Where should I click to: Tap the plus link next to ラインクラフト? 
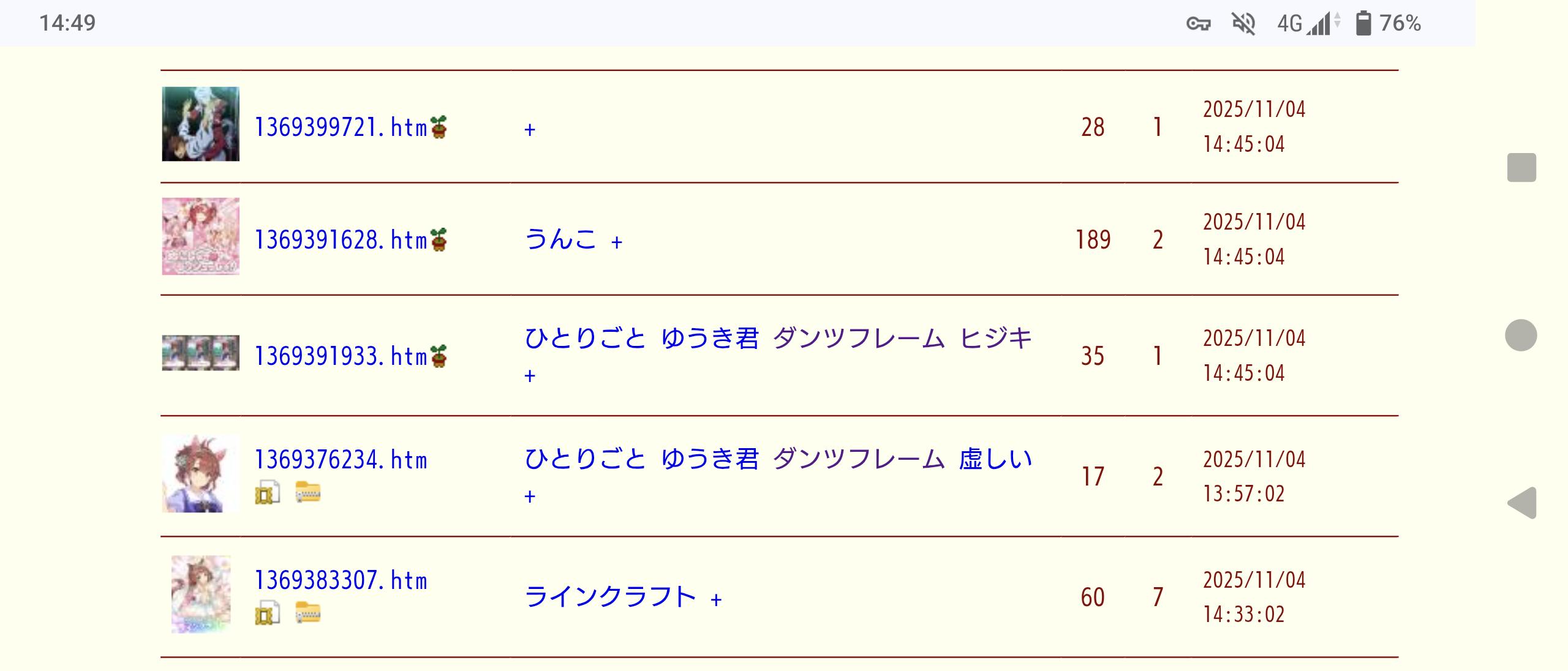pyautogui.click(x=716, y=599)
